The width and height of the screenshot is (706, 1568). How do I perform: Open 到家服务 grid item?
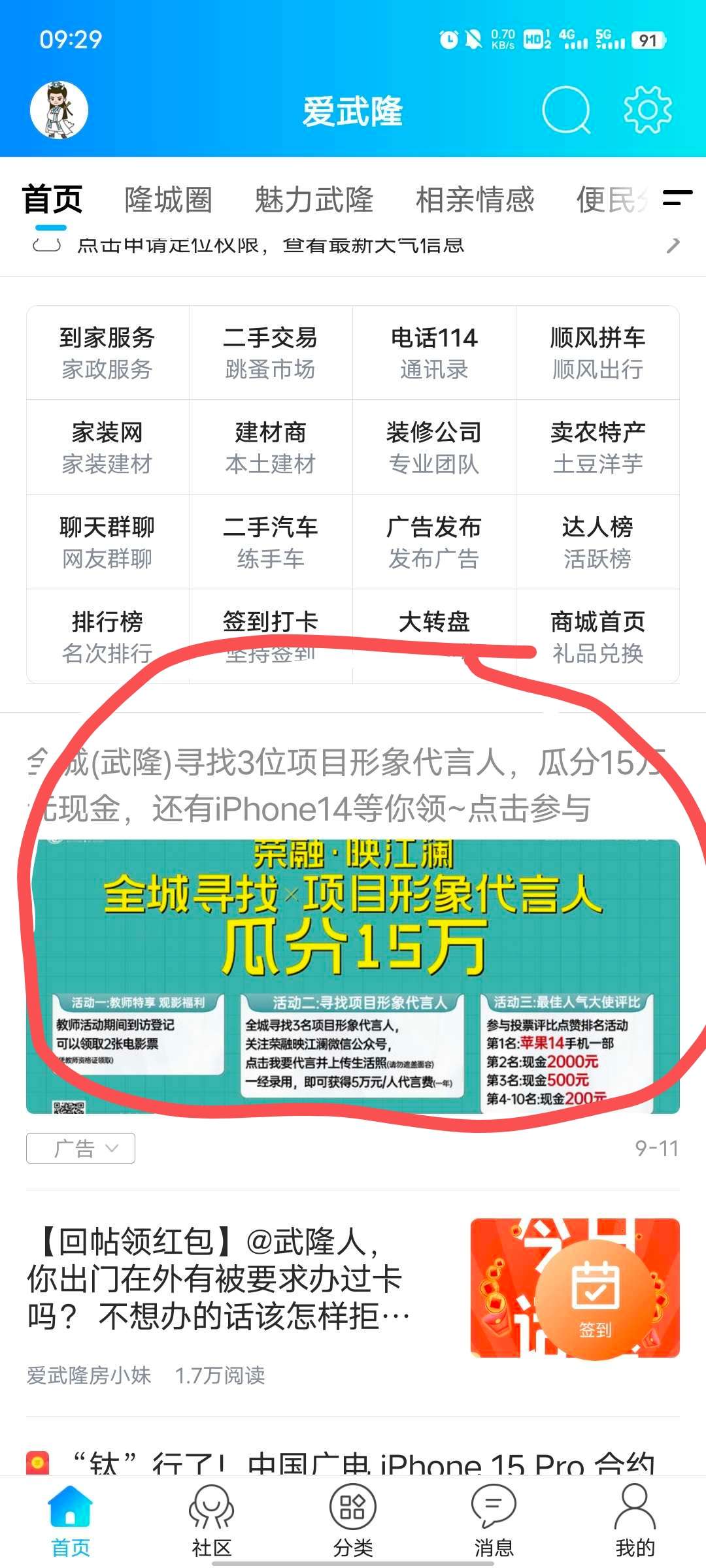coord(107,353)
